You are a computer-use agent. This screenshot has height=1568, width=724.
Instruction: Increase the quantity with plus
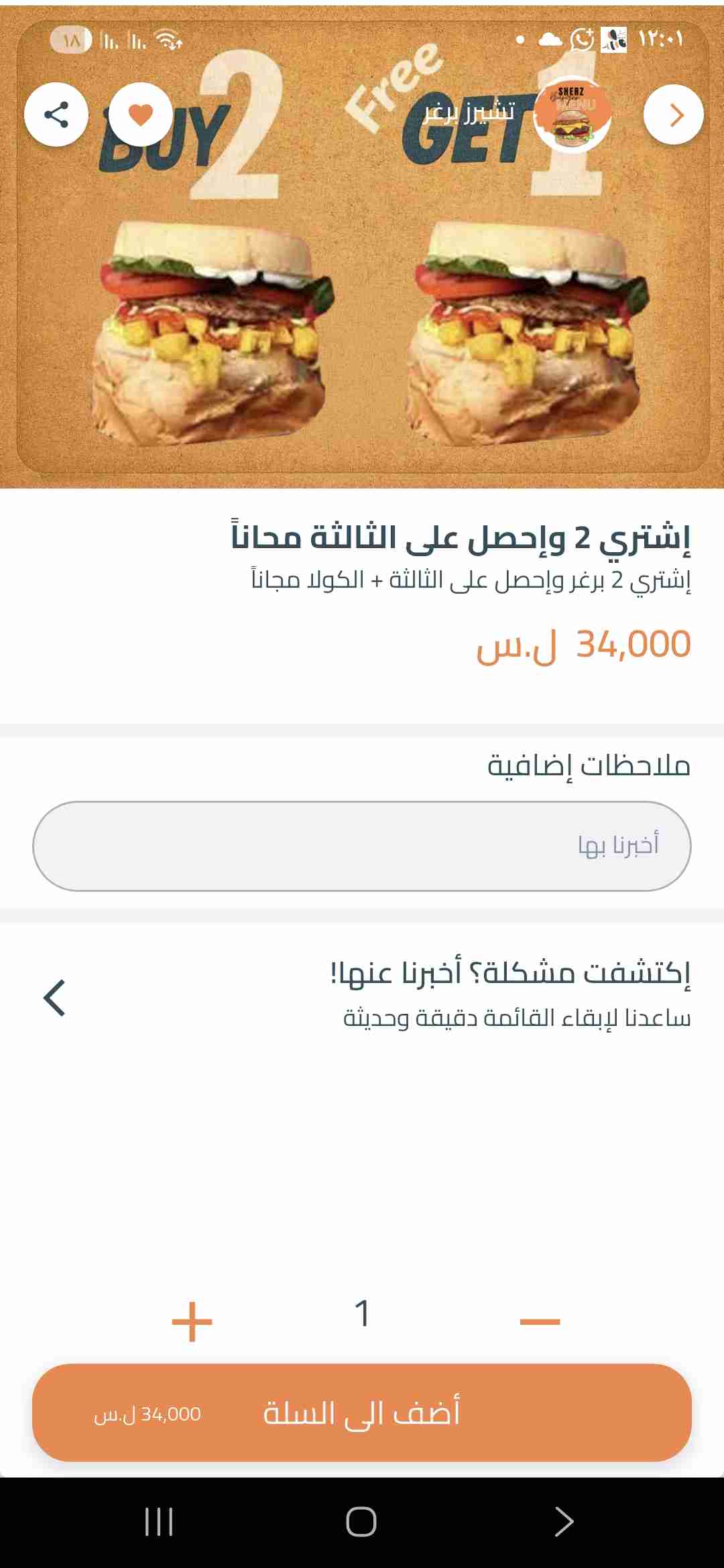(x=192, y=1321)
